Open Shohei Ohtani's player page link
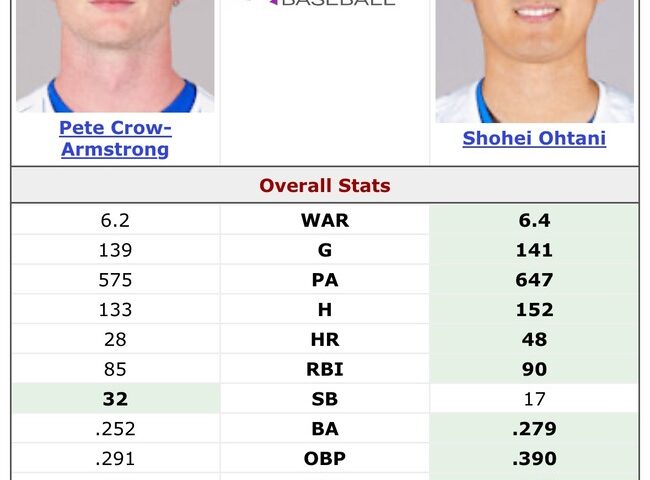This screenshot has width=650, height=480. (x=534, y=139)
